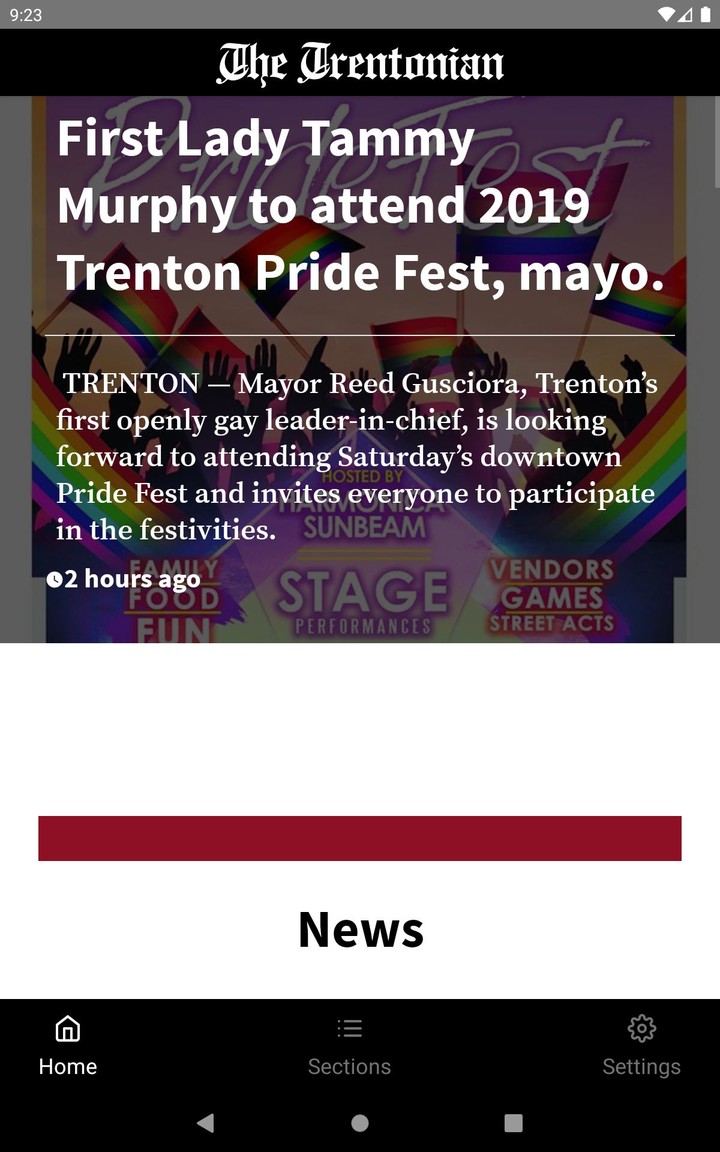Open the Pride Fest article headline

tap(360, 205)
